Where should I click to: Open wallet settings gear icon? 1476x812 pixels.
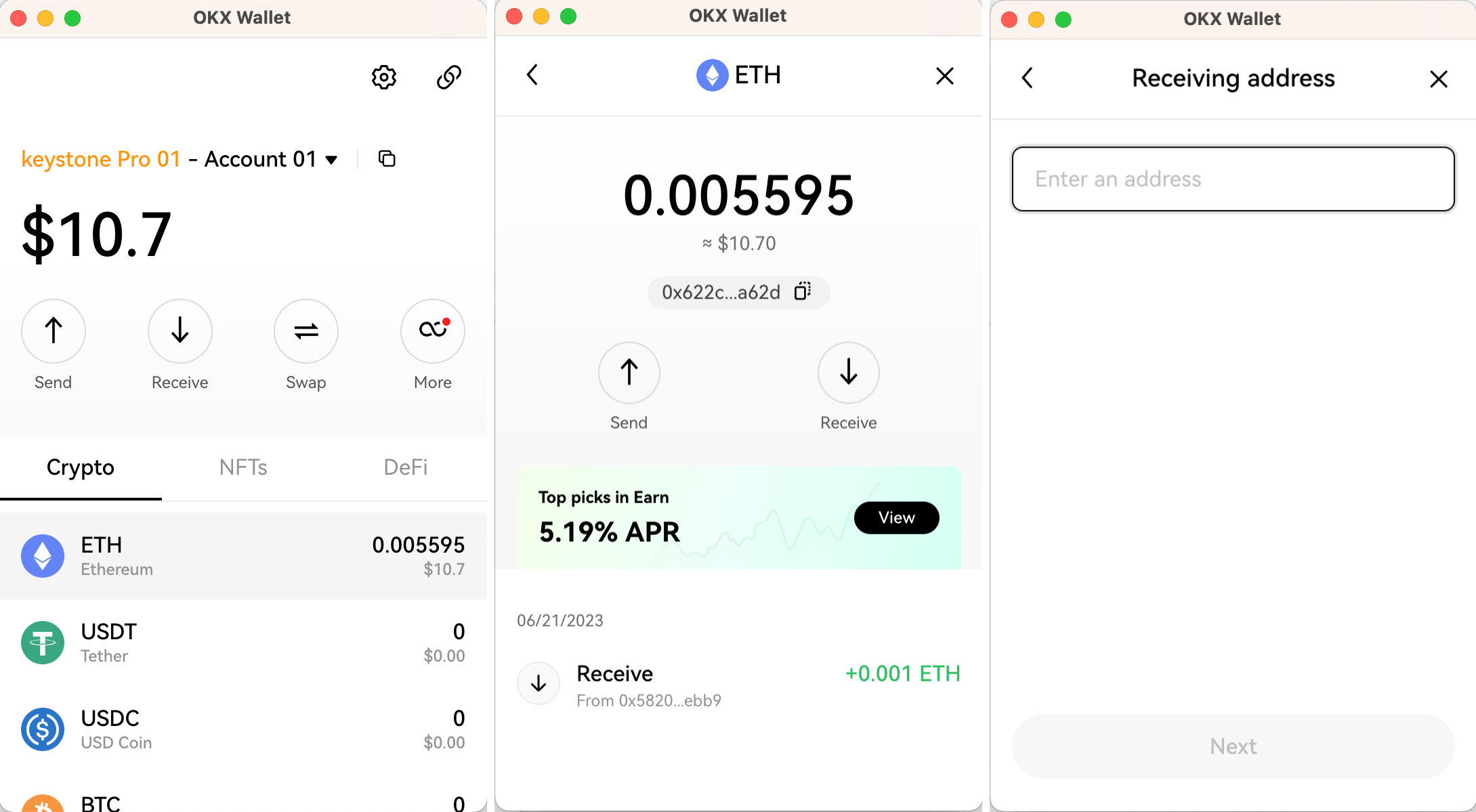(384, 77)
